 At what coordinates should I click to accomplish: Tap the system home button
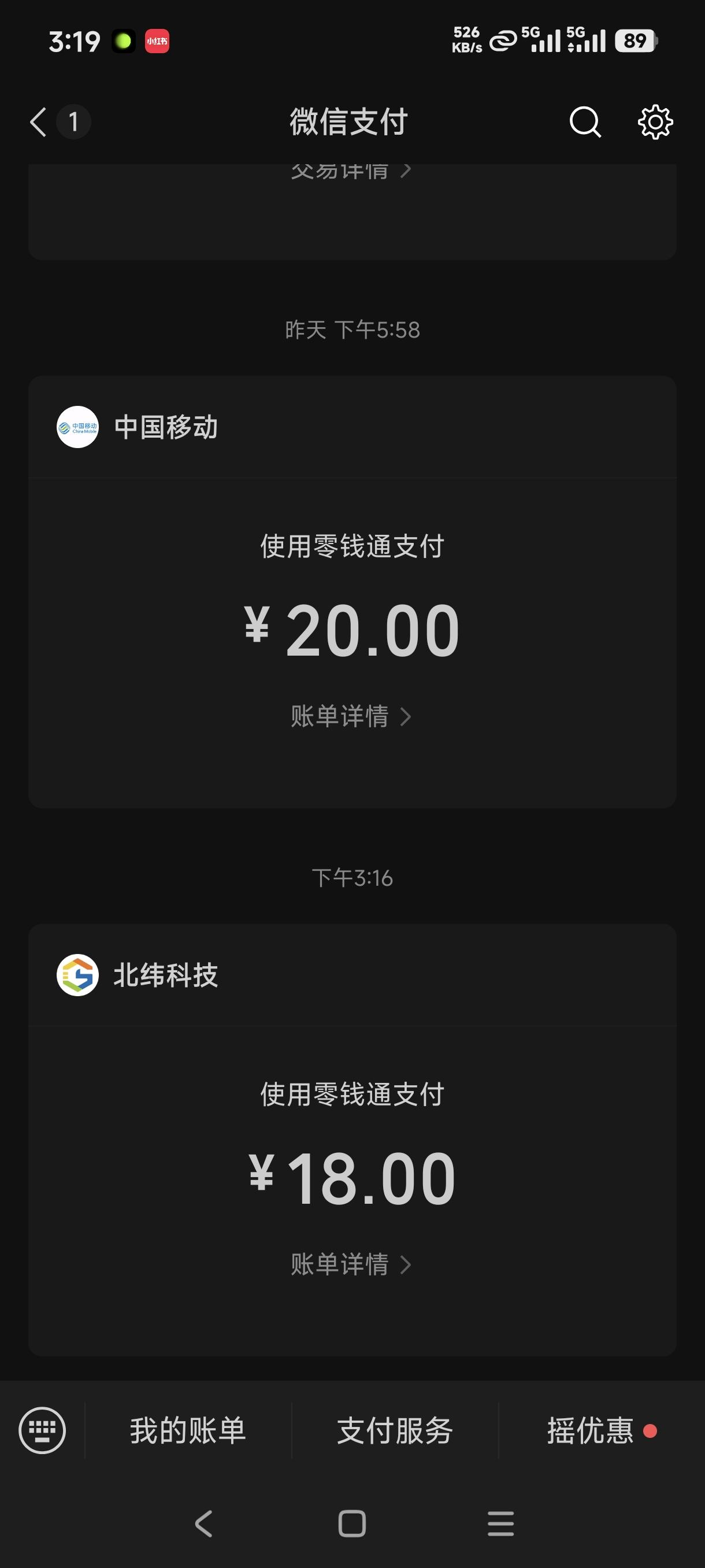[351, 1523]
